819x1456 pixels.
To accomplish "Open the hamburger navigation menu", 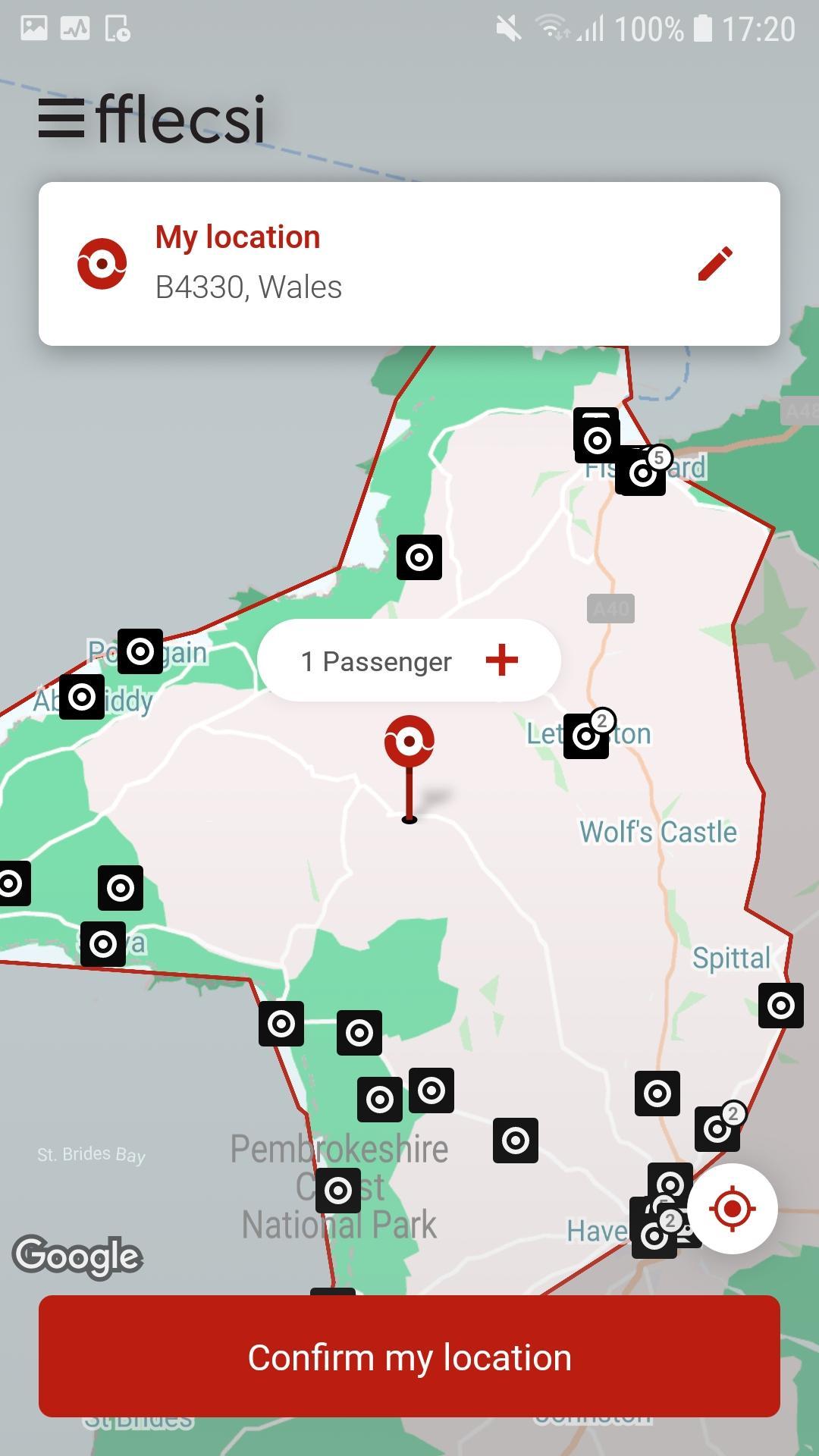I will pos(61,119).
